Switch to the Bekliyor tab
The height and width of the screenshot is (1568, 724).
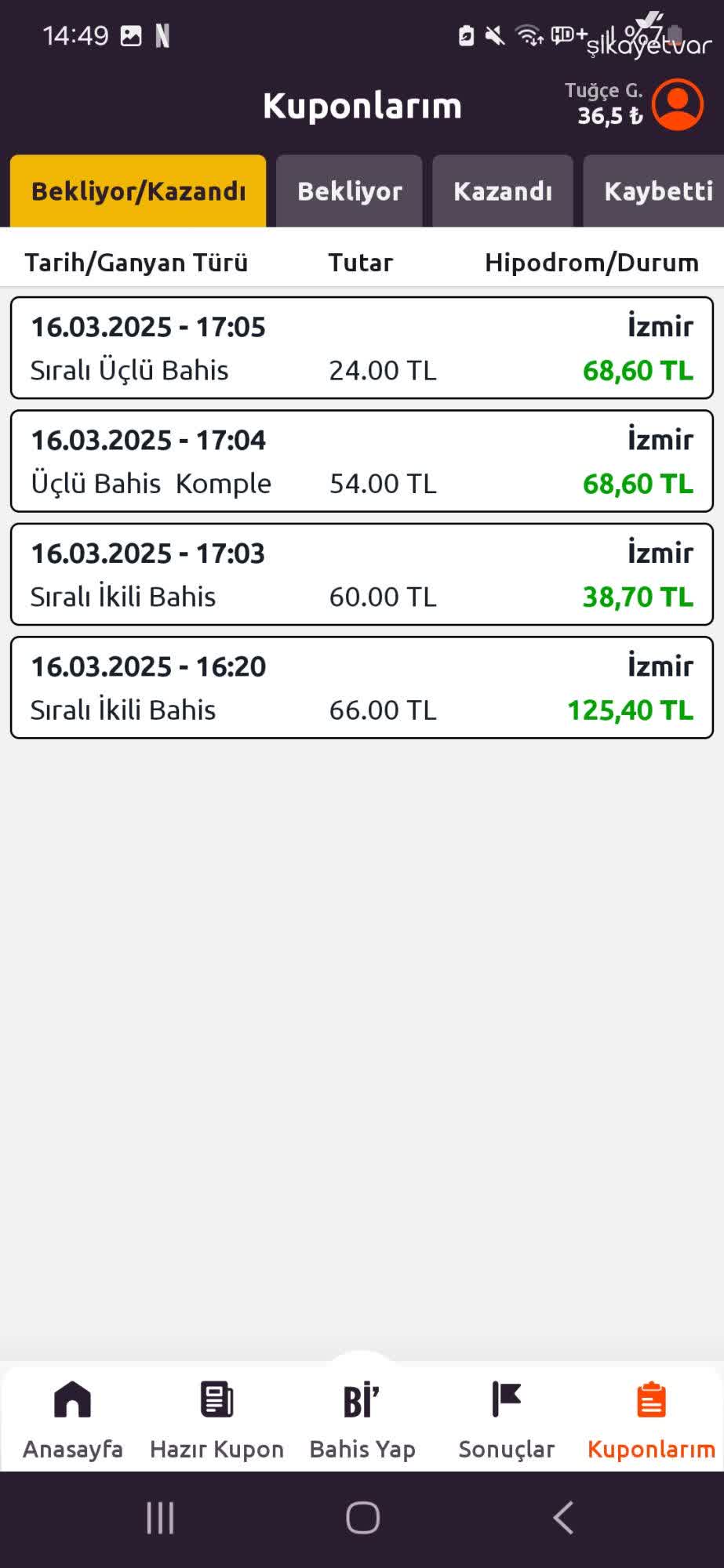(349, 191)
